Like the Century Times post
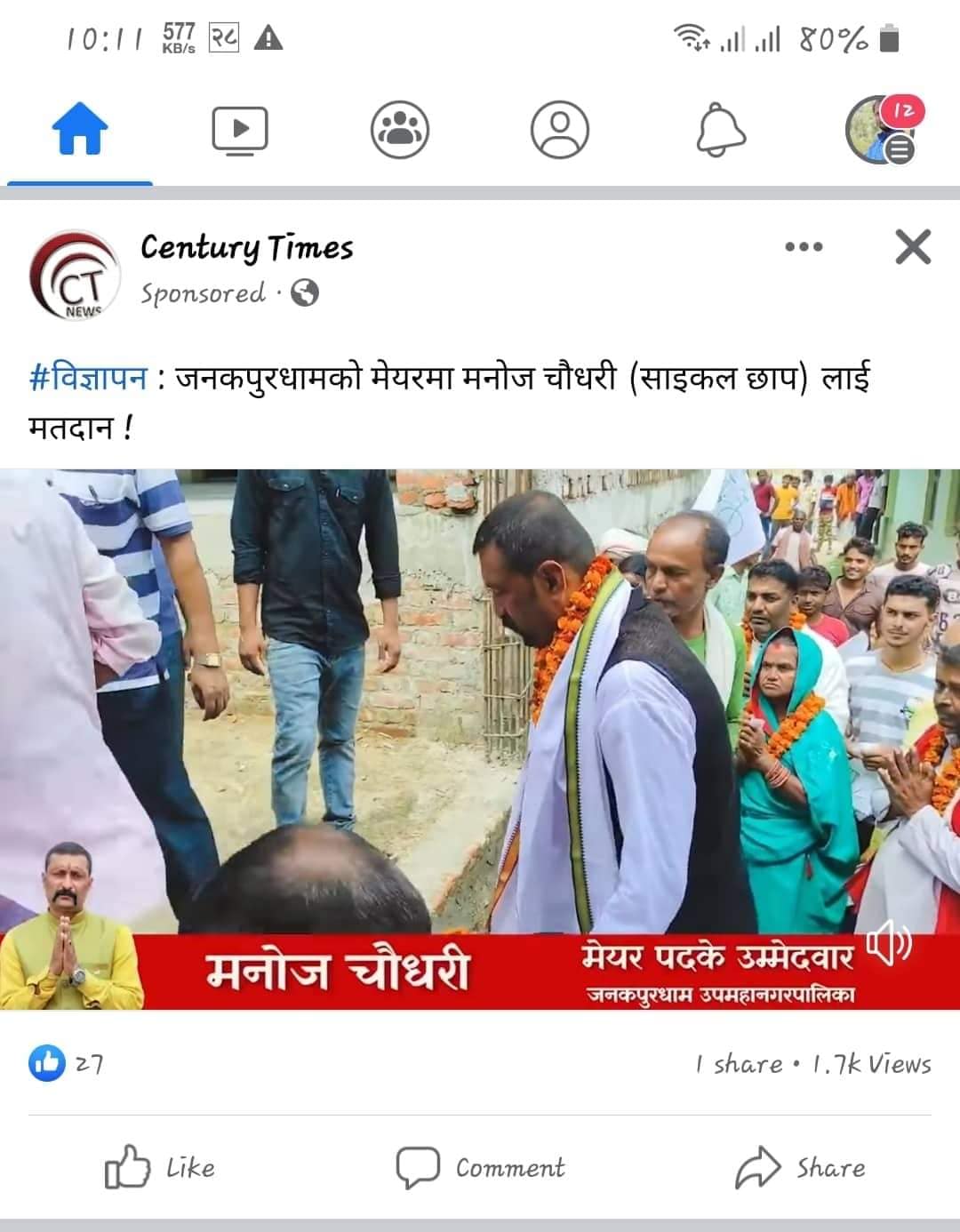The width and height of the screenshot is (960, 1232). click(x=160, y=1167)
